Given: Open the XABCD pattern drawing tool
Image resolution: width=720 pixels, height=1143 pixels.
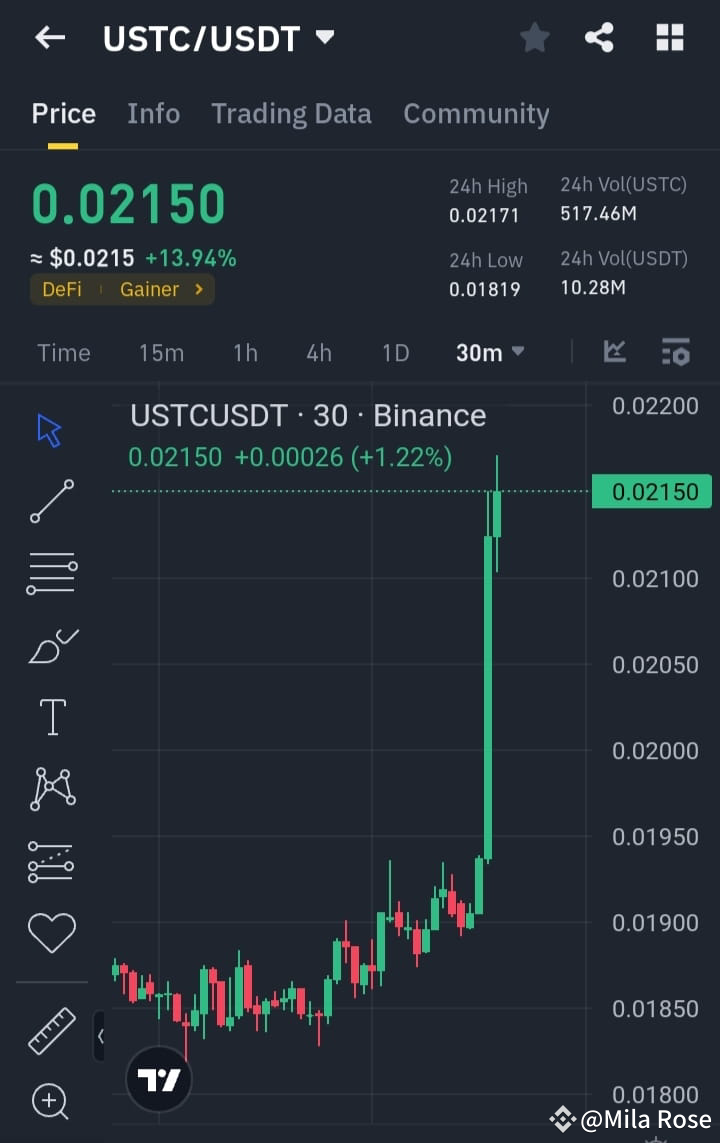Looking at the screenshot, I should pos(51,788).
